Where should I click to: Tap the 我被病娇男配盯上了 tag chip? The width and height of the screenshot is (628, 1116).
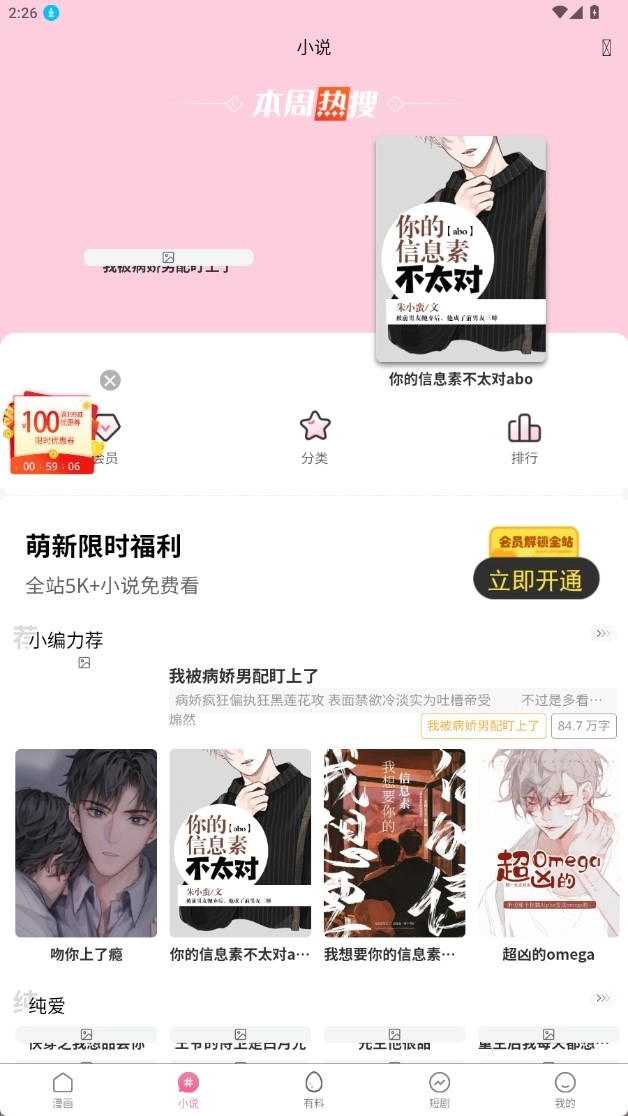[x=483, y=726]
